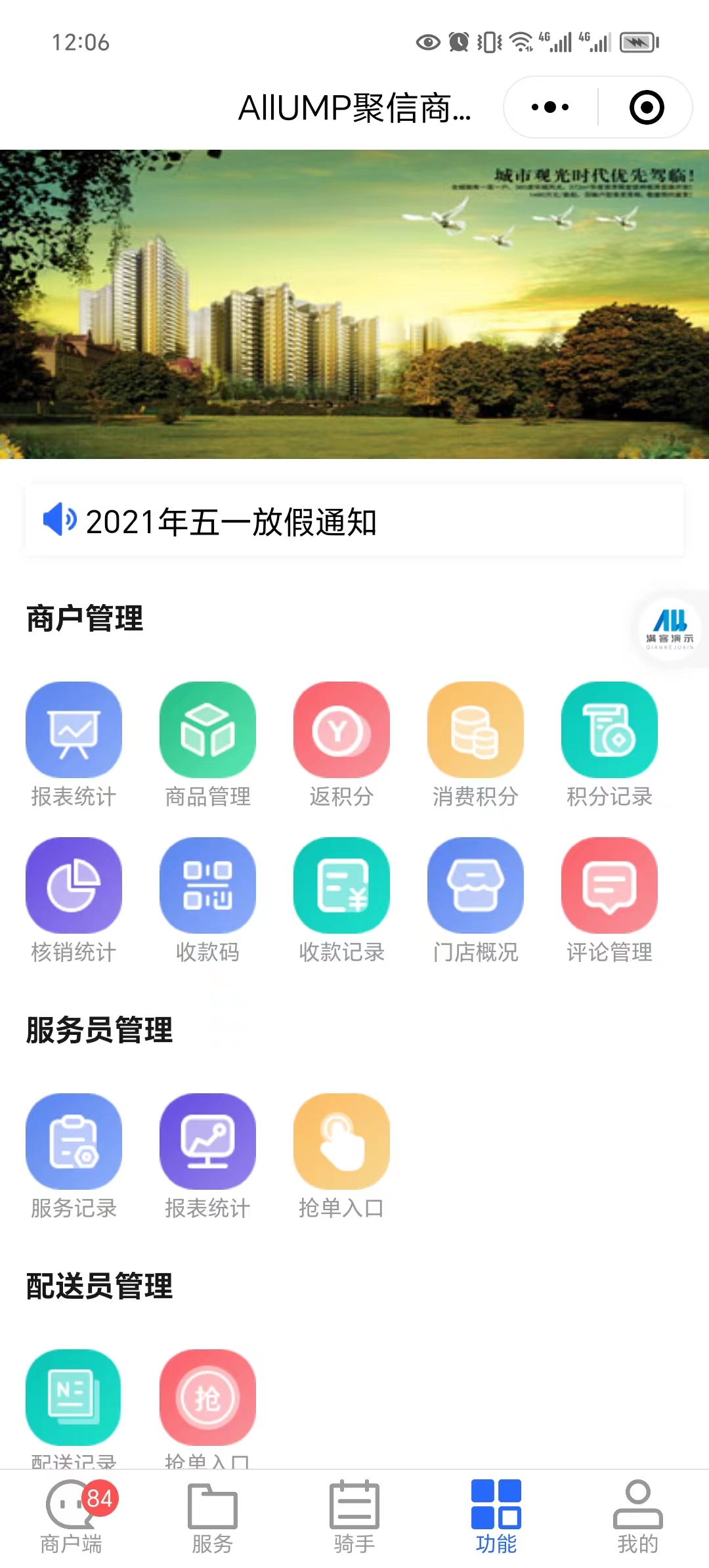Show the 收款码 payment code
This screenshot has width=709, height=1568.
207,885
